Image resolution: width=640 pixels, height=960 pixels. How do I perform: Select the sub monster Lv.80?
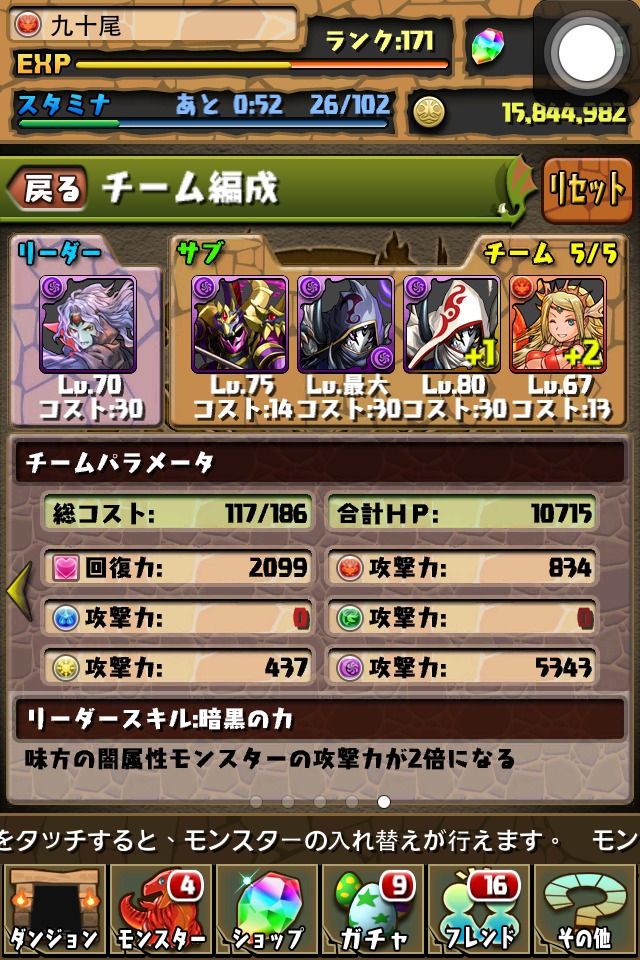(x=451, y=323)
